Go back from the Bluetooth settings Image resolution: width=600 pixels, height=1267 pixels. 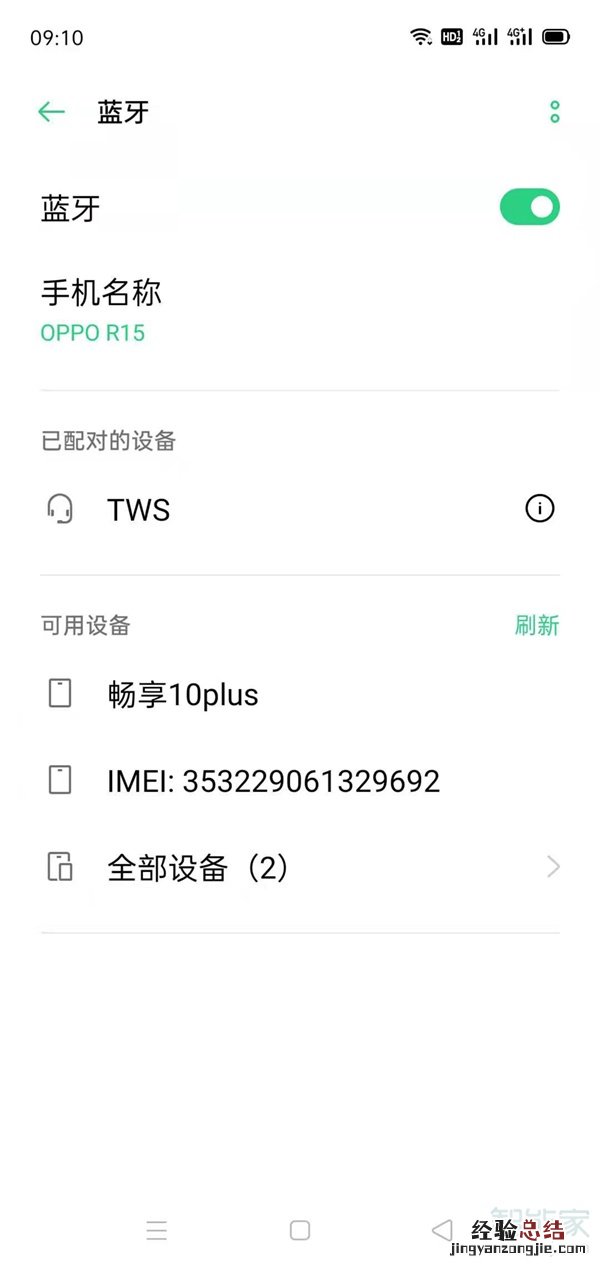51,112
